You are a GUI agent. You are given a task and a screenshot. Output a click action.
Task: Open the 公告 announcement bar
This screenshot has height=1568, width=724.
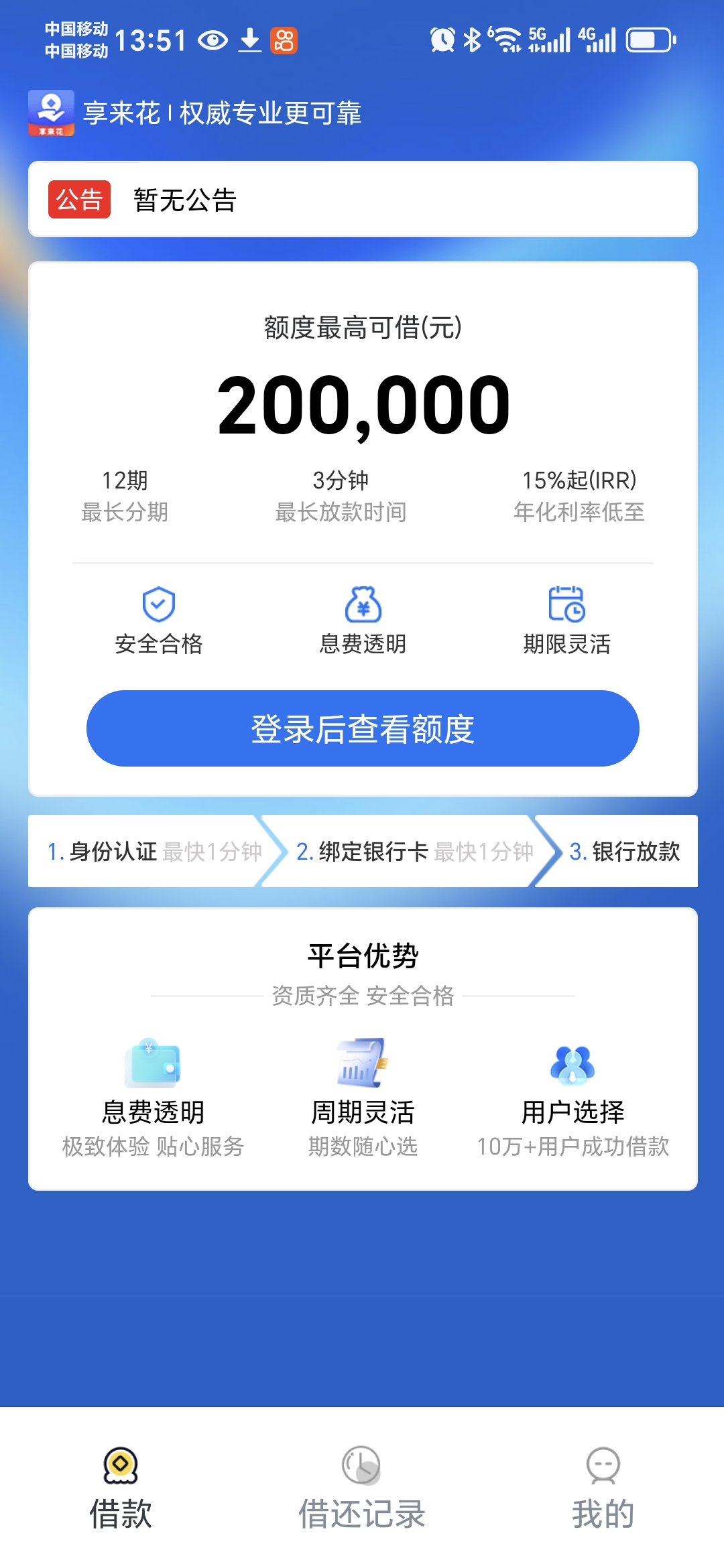pos(363,199)
